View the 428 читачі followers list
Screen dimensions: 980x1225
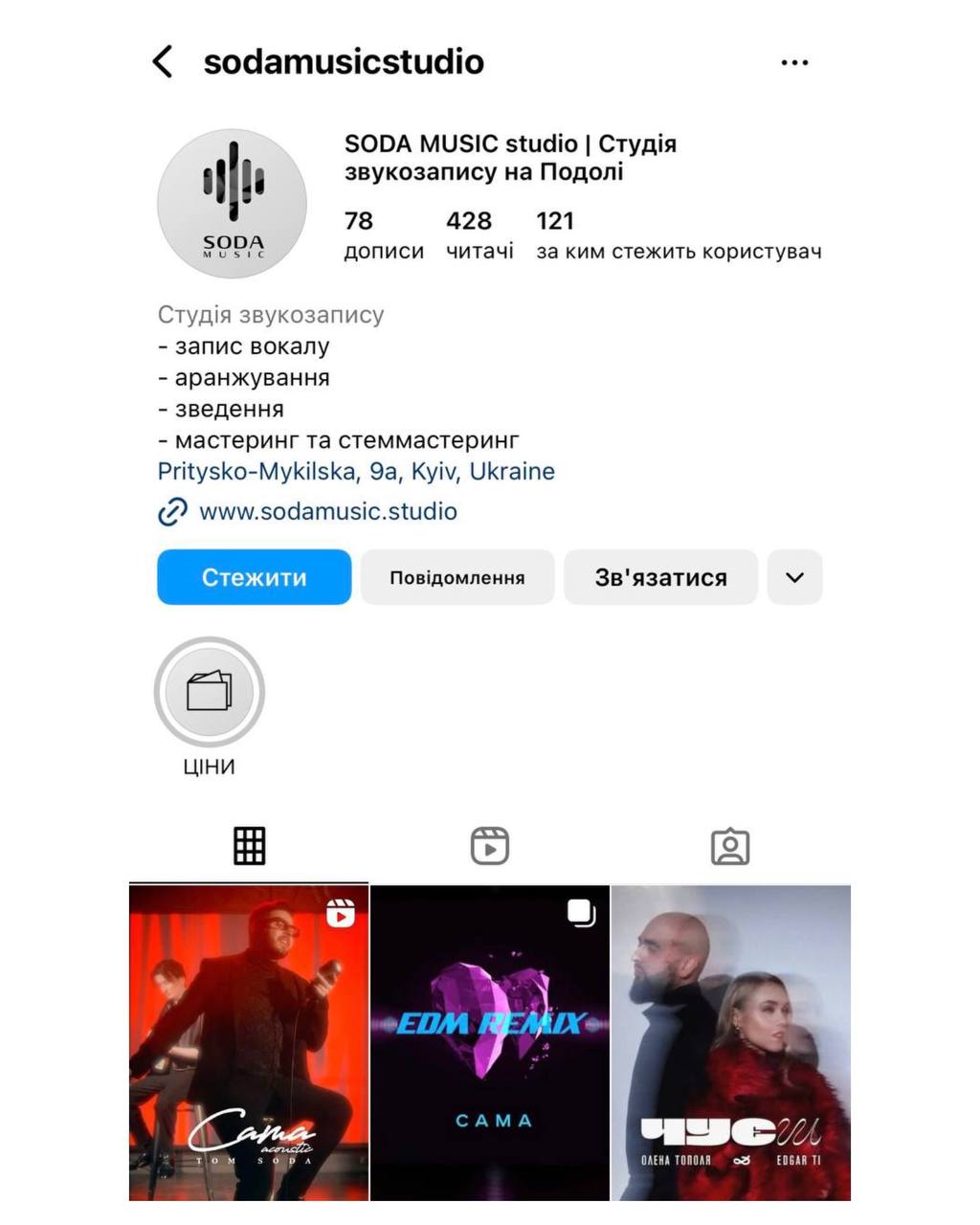[479, 234]
